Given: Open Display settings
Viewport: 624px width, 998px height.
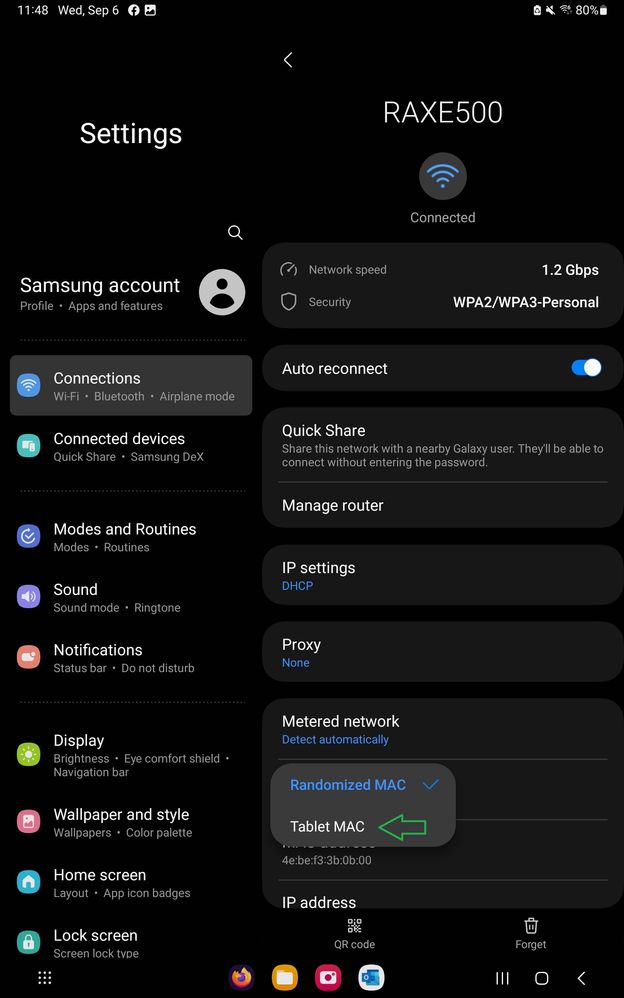Looking at the screenshot, I should pos(130,755).
